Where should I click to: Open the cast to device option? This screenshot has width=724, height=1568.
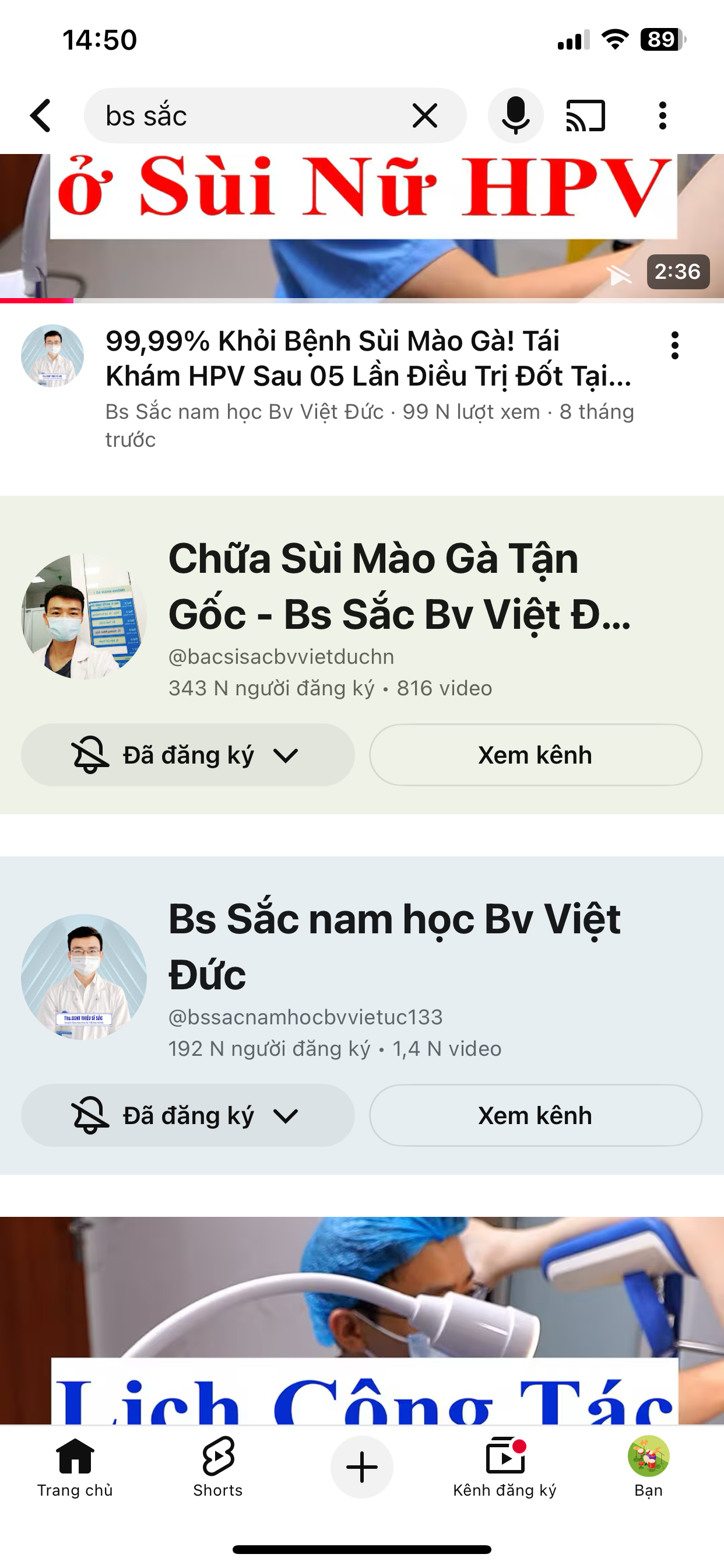(x=585, y=116)
